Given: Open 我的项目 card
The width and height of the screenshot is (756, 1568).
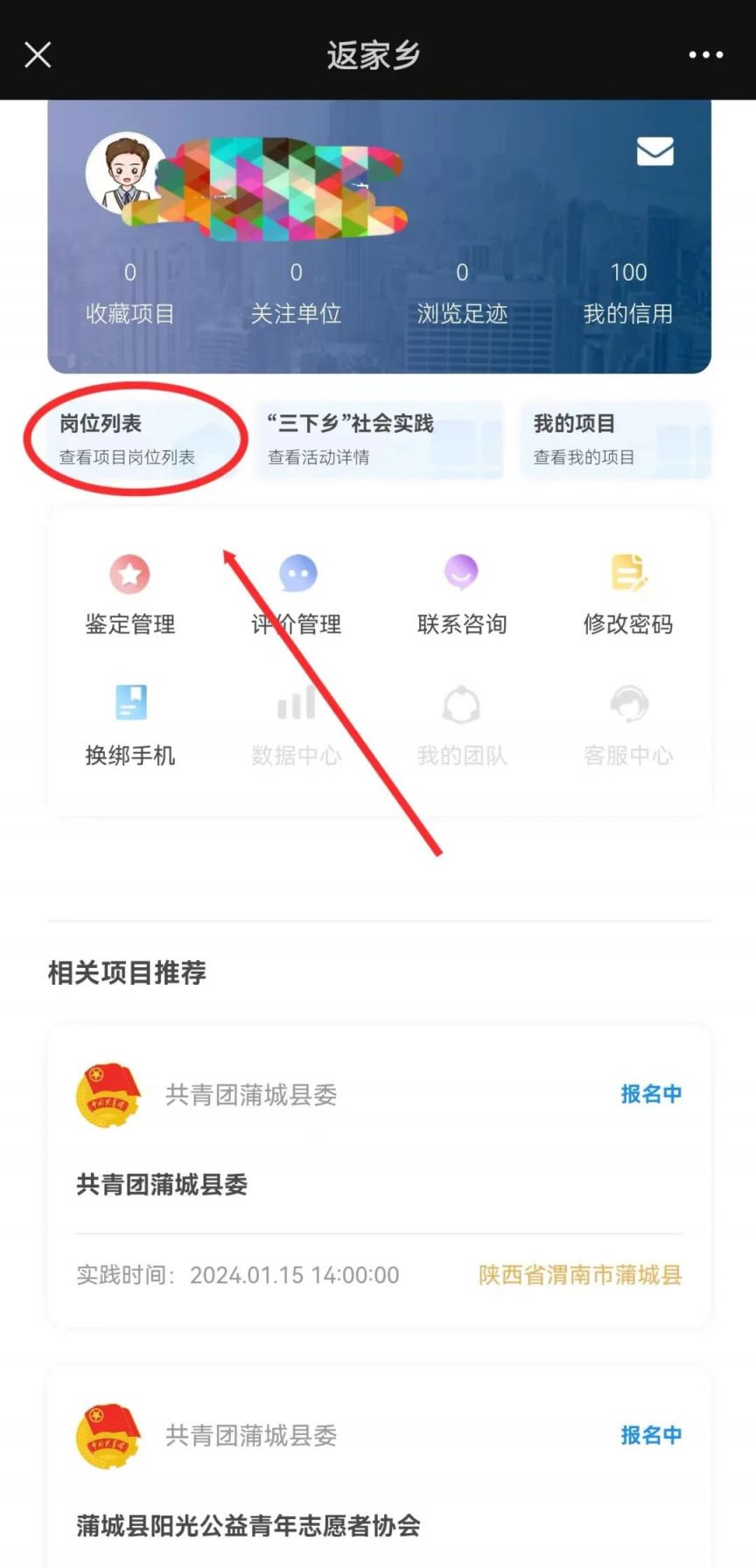Looking at the screenshot, I should pos(615,439).
